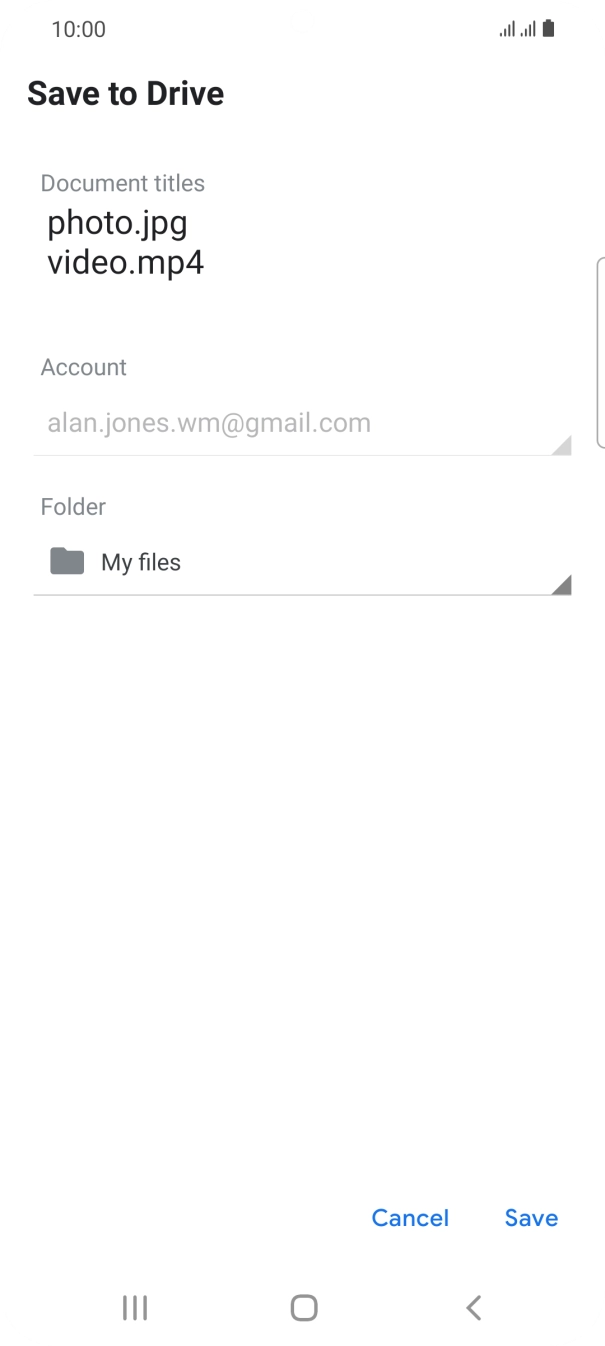Image resolution: width=605 pixels, height=1346 pixels.
Task: Go back with the system back button
Action: coord(474,1307)
